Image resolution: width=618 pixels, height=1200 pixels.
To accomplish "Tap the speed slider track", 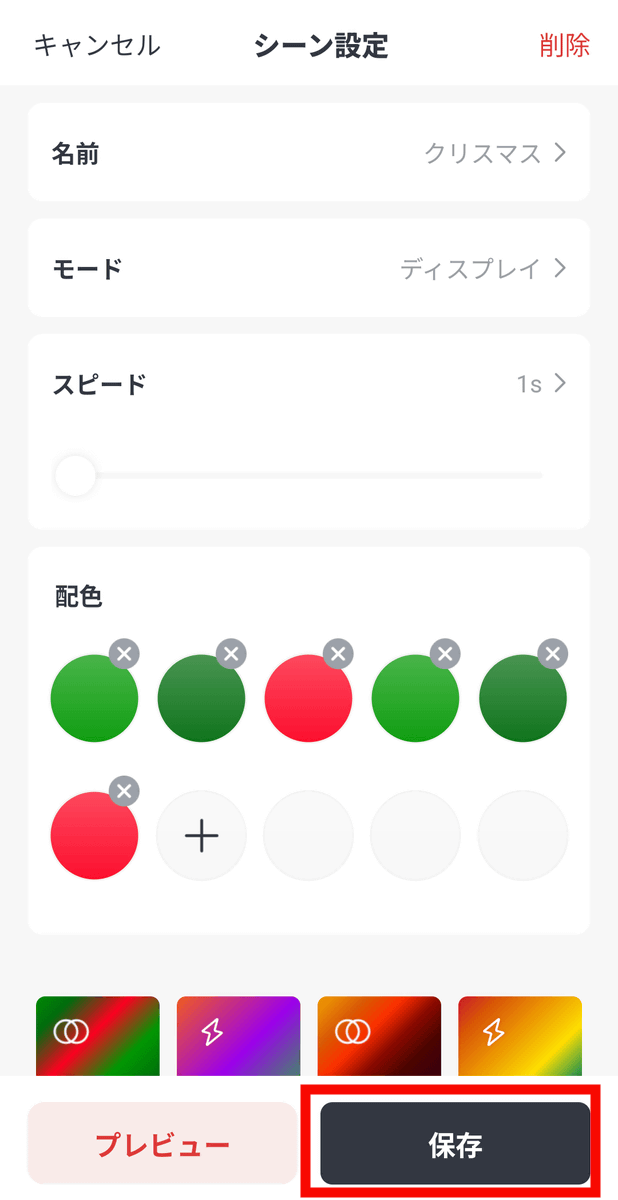I will coord(308,476).
